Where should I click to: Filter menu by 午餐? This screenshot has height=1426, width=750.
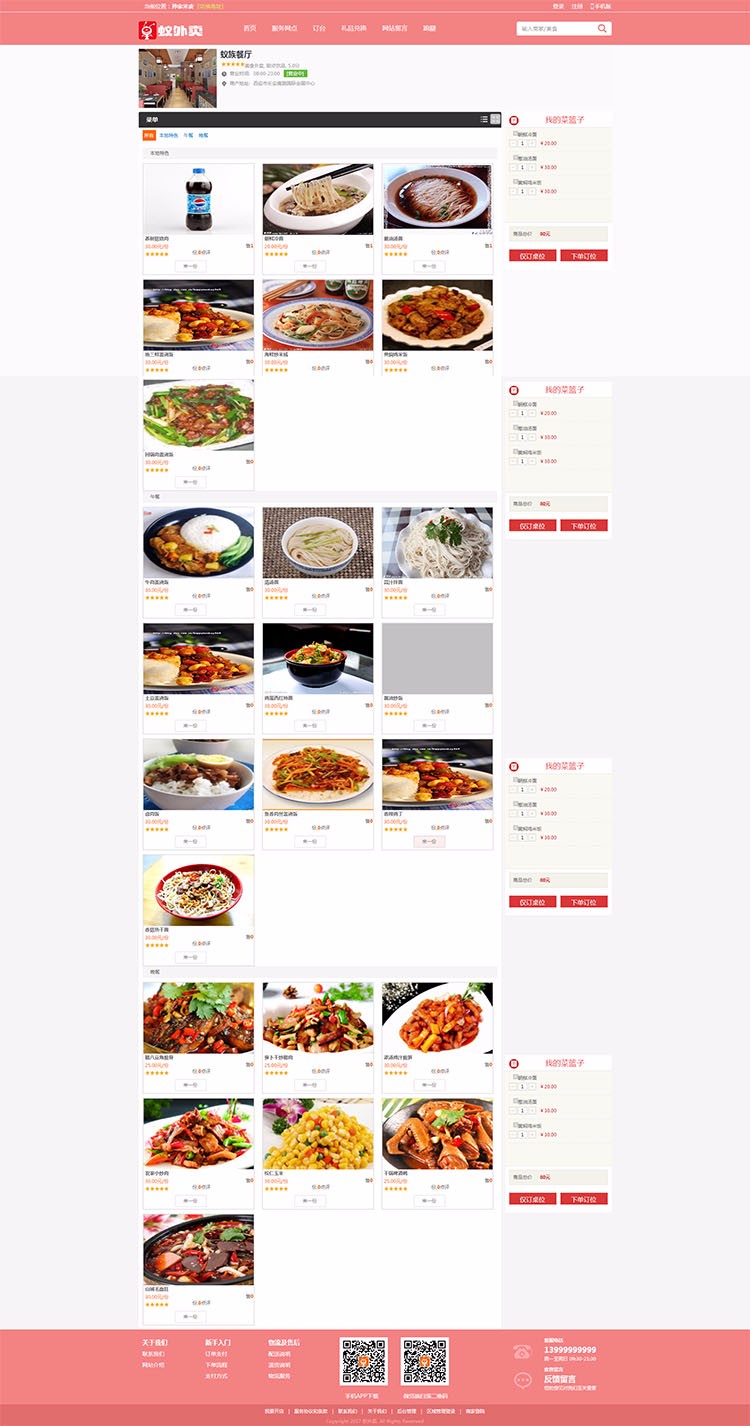pyautogui.click(x=188, y=135)
